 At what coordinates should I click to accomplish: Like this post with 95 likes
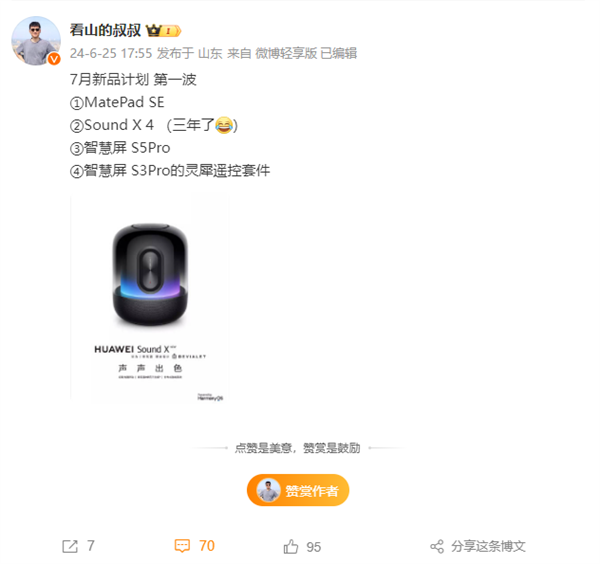(301, 546)
